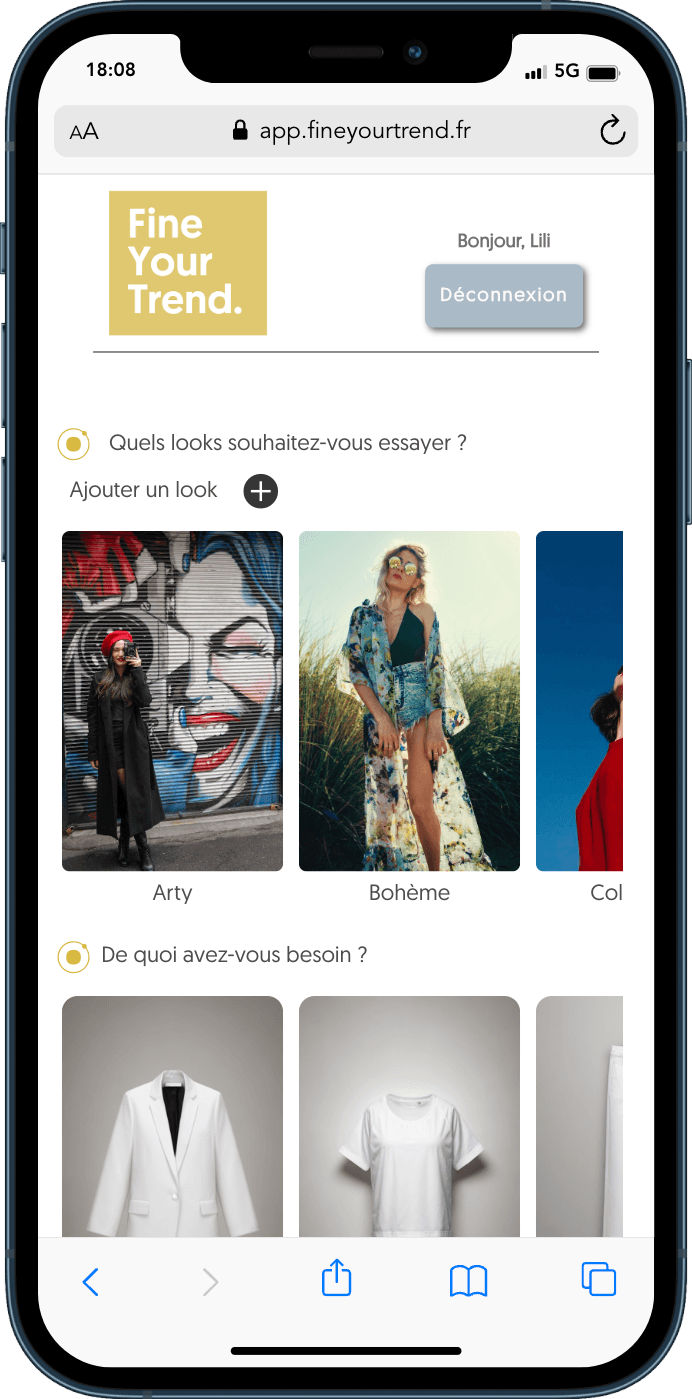Show all open Safari tabs
Image resolution: width=692 pixels, height=1399 pixels.
[x=598, y=1280]
